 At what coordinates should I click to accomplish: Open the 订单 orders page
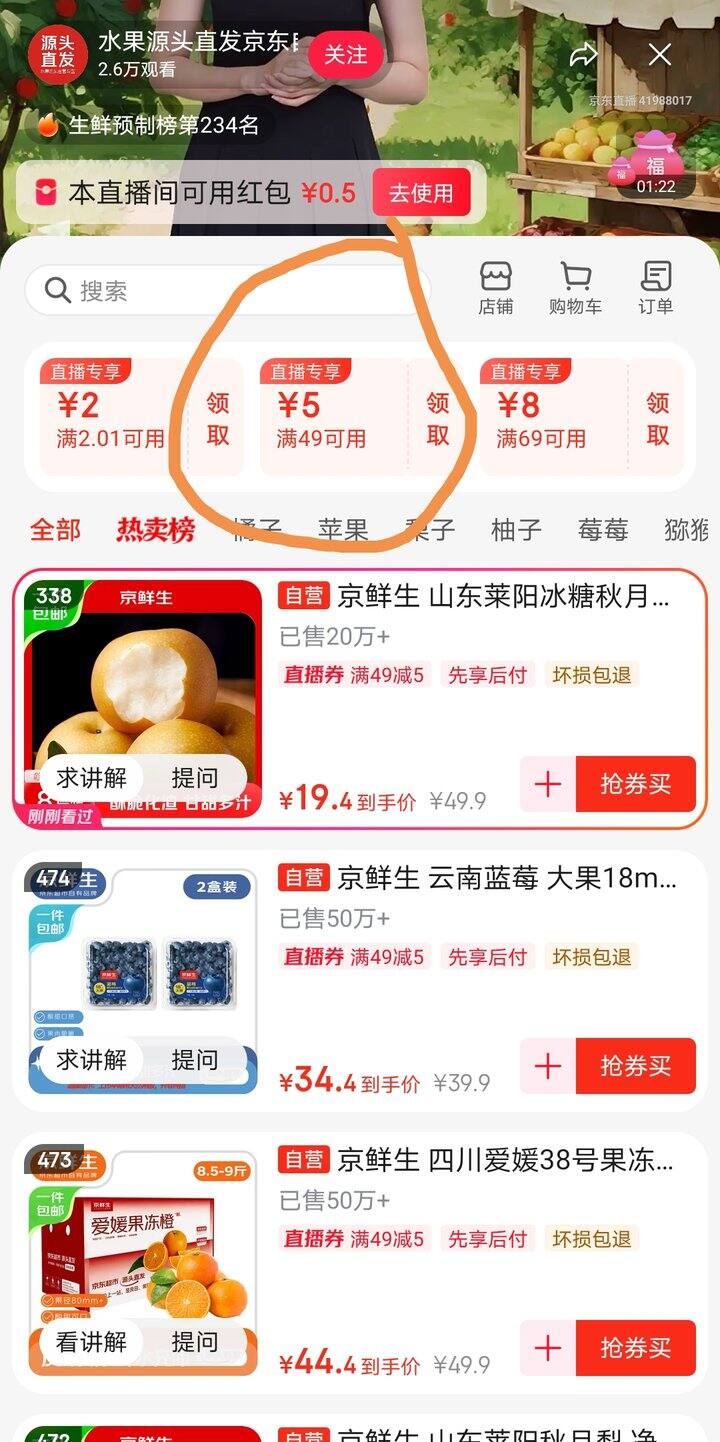(x=656, y=288)
